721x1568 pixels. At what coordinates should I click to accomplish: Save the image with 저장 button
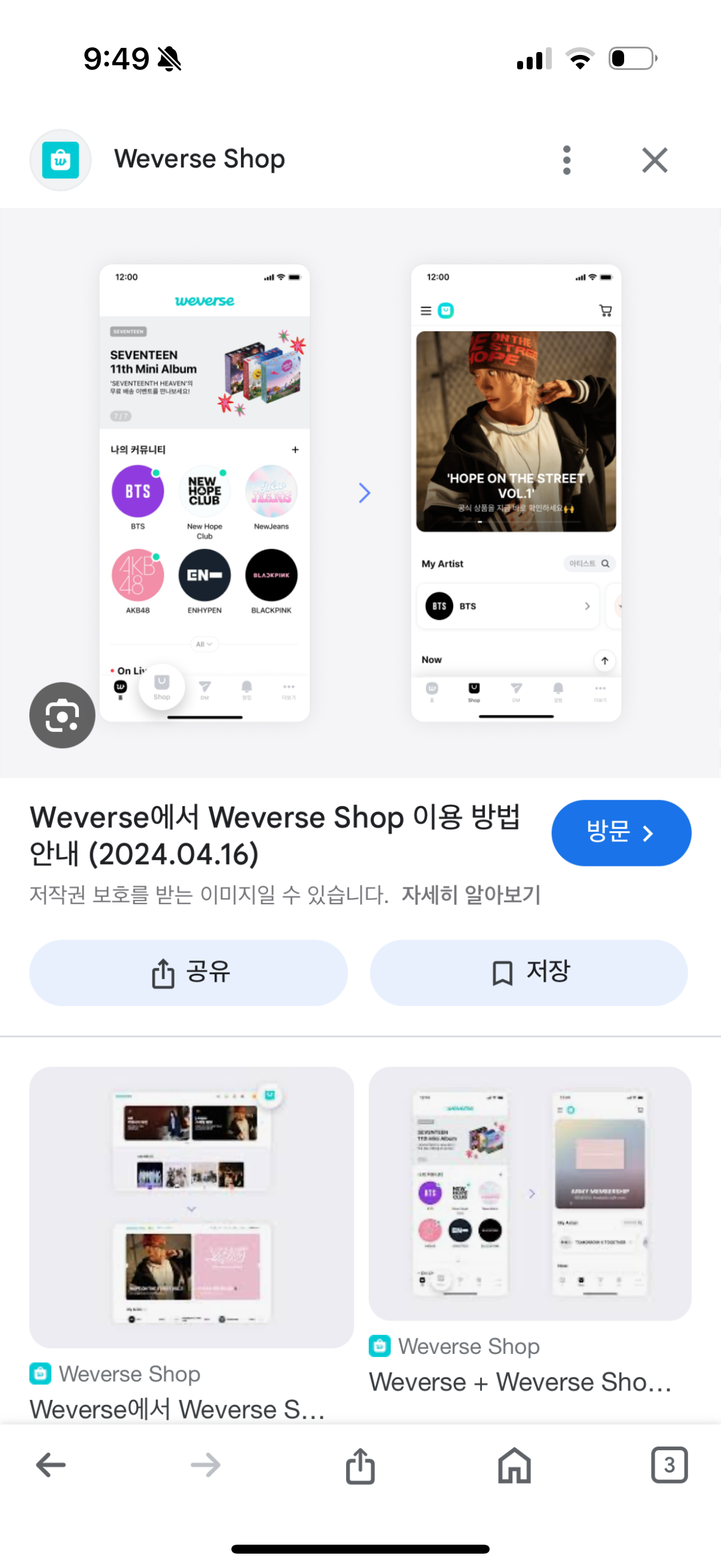coord(528,972)
